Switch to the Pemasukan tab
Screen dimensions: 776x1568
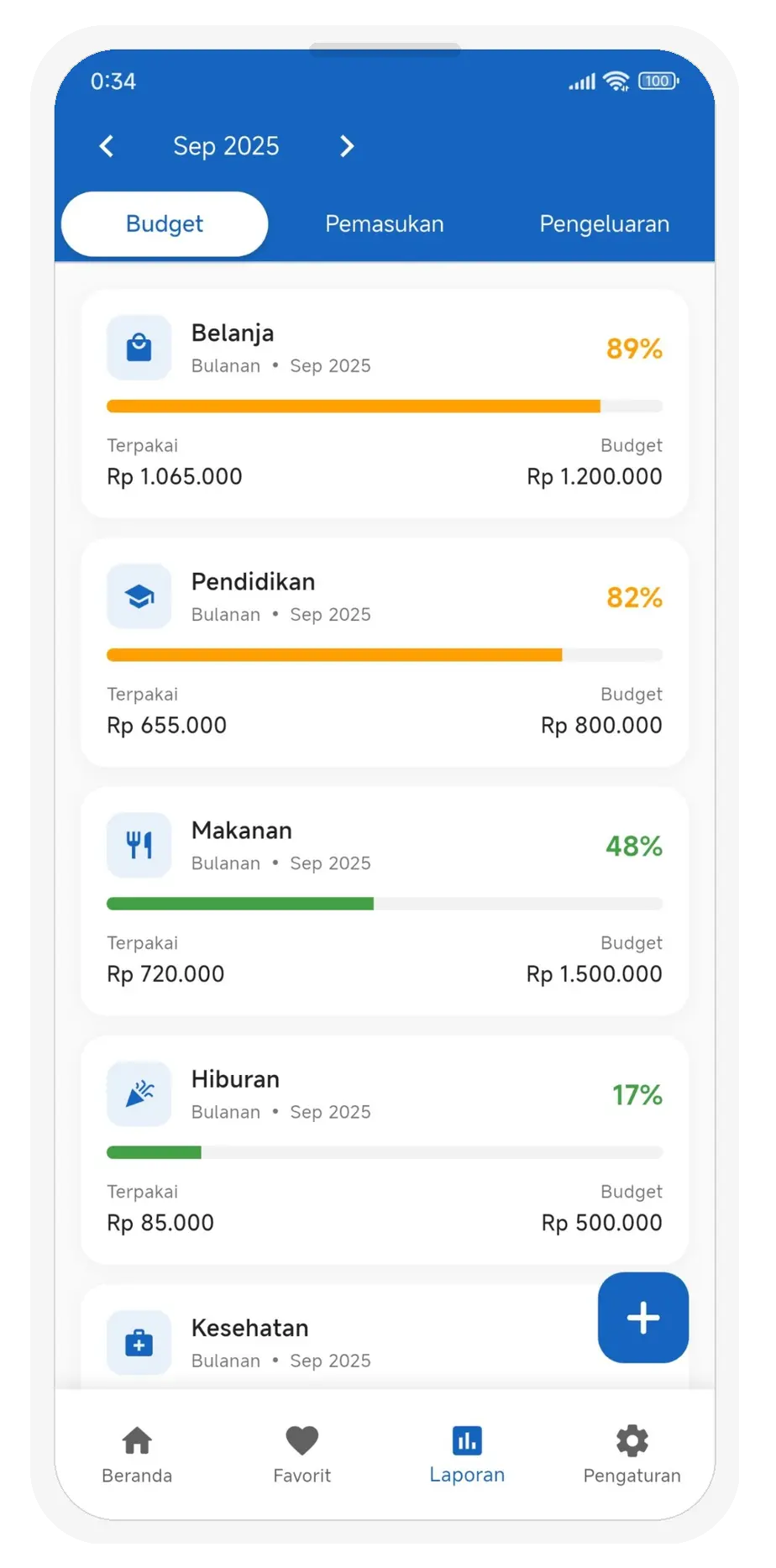pyautogui.click(x=384, y=223)
